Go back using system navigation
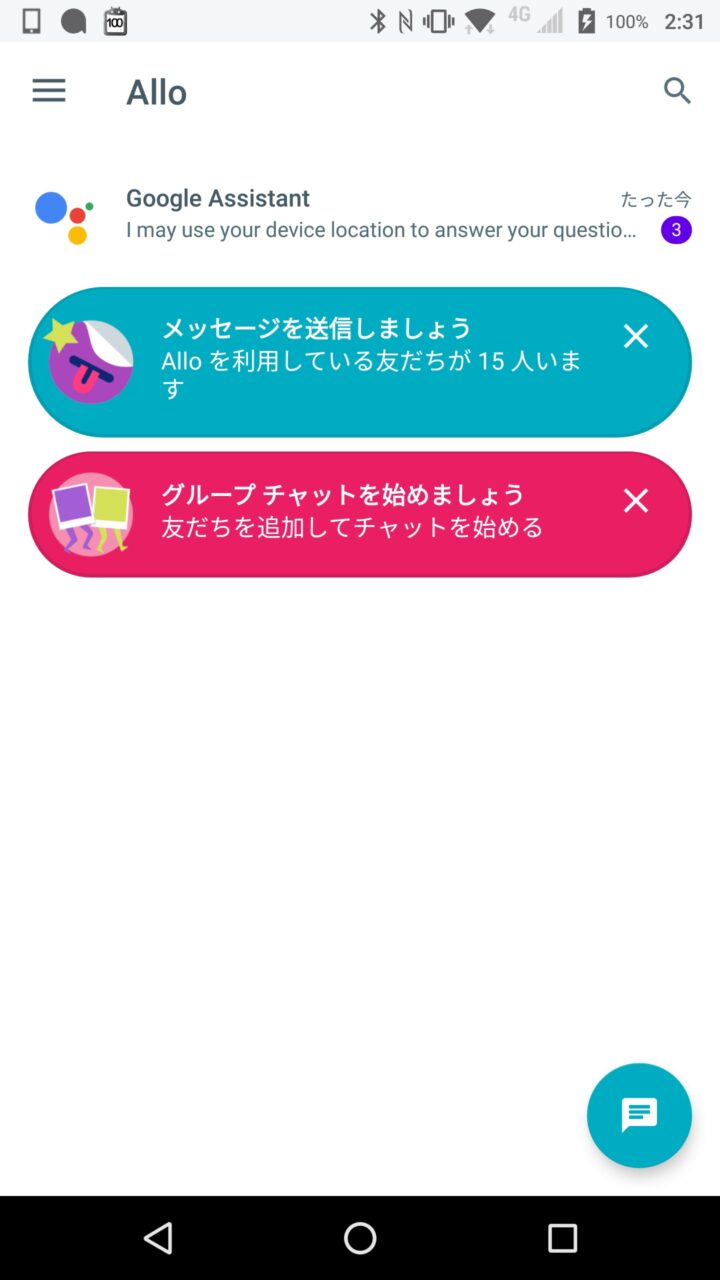The height and width of the screenshot is (1280, 720). point(158,1238)
